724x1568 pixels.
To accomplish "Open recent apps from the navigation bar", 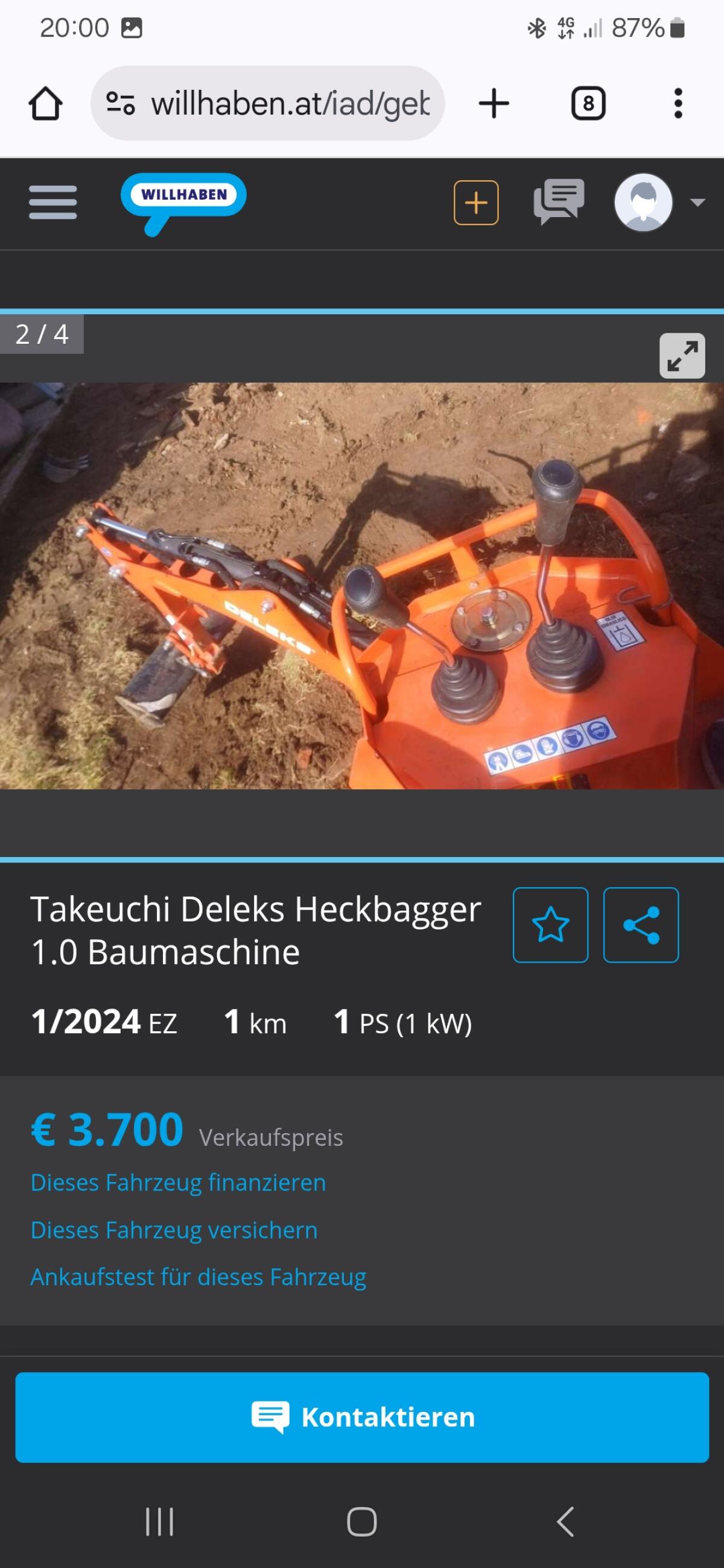I will point(159,1522).
